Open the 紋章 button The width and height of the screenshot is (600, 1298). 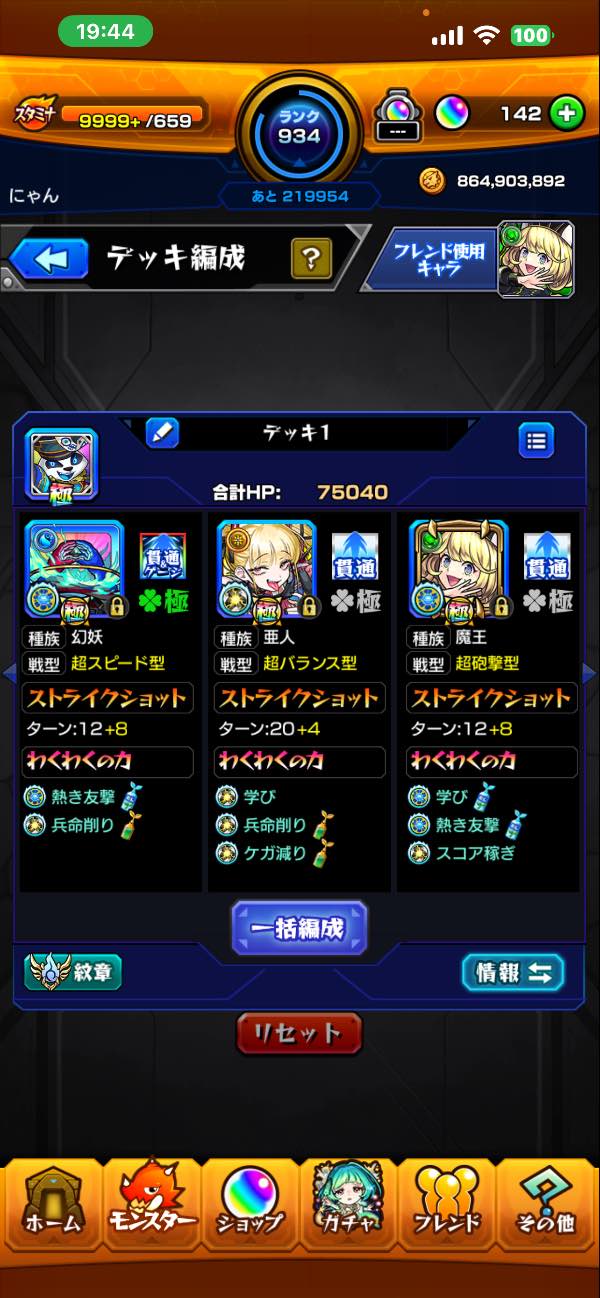point(73,971)
